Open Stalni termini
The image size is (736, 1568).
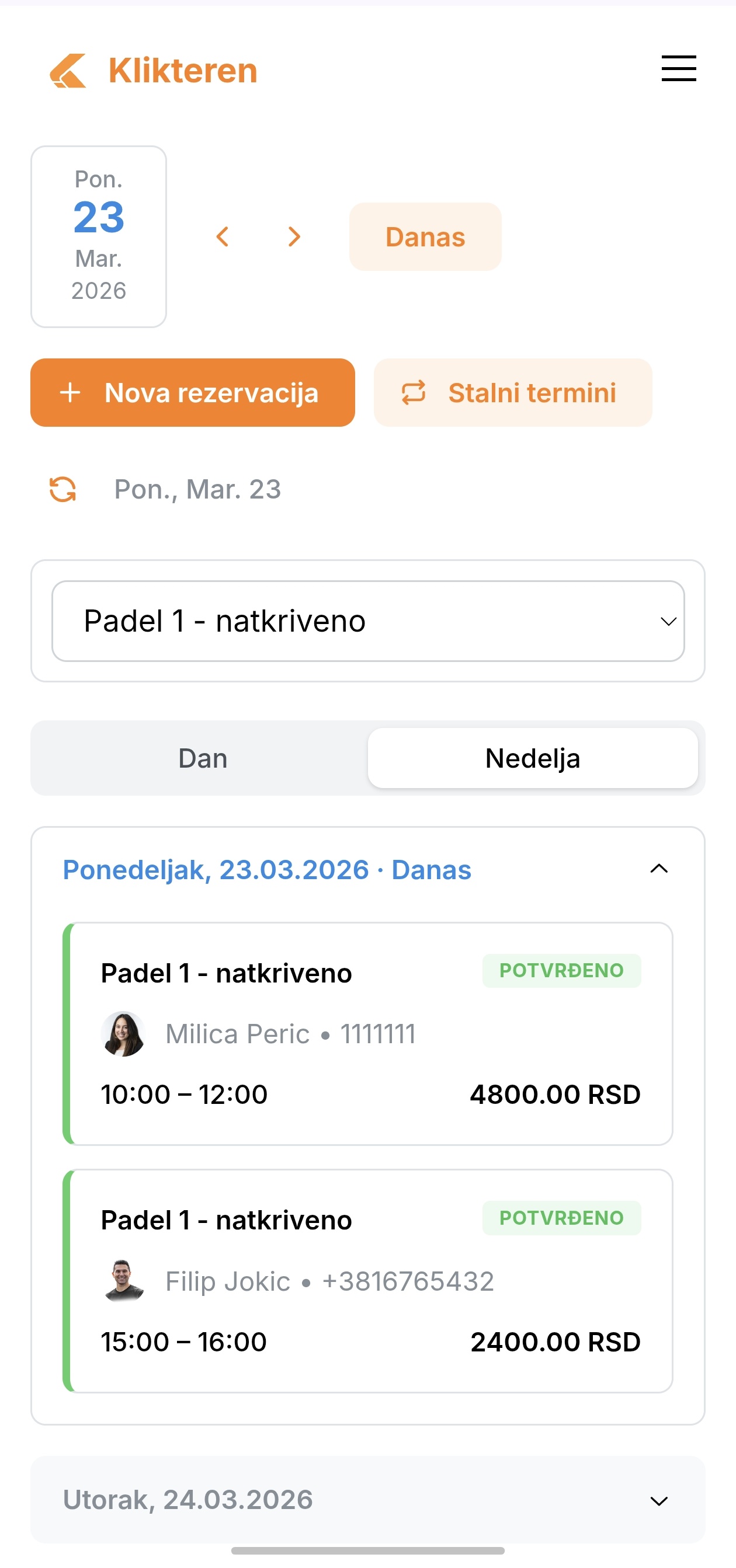512,393
